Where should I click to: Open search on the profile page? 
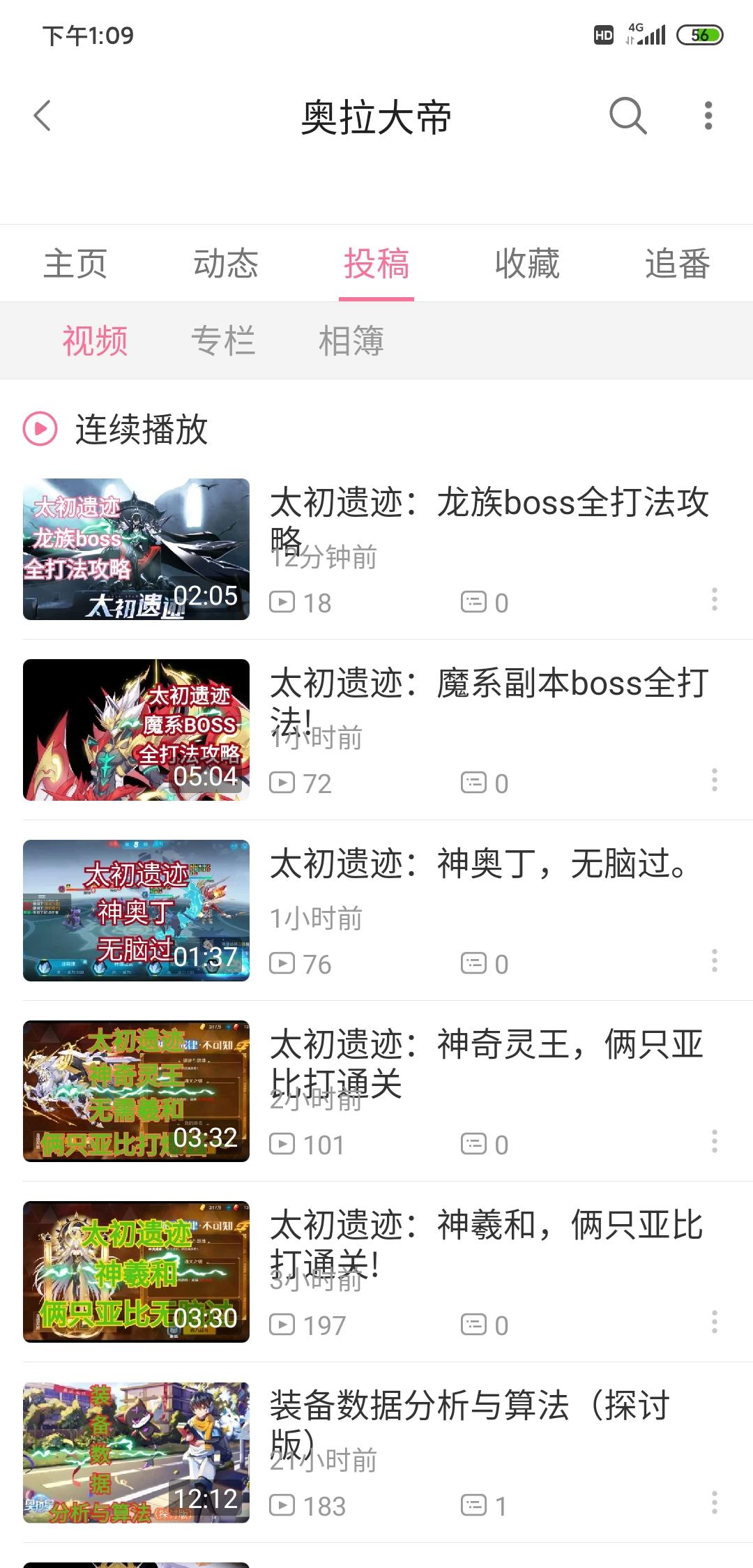627,116
